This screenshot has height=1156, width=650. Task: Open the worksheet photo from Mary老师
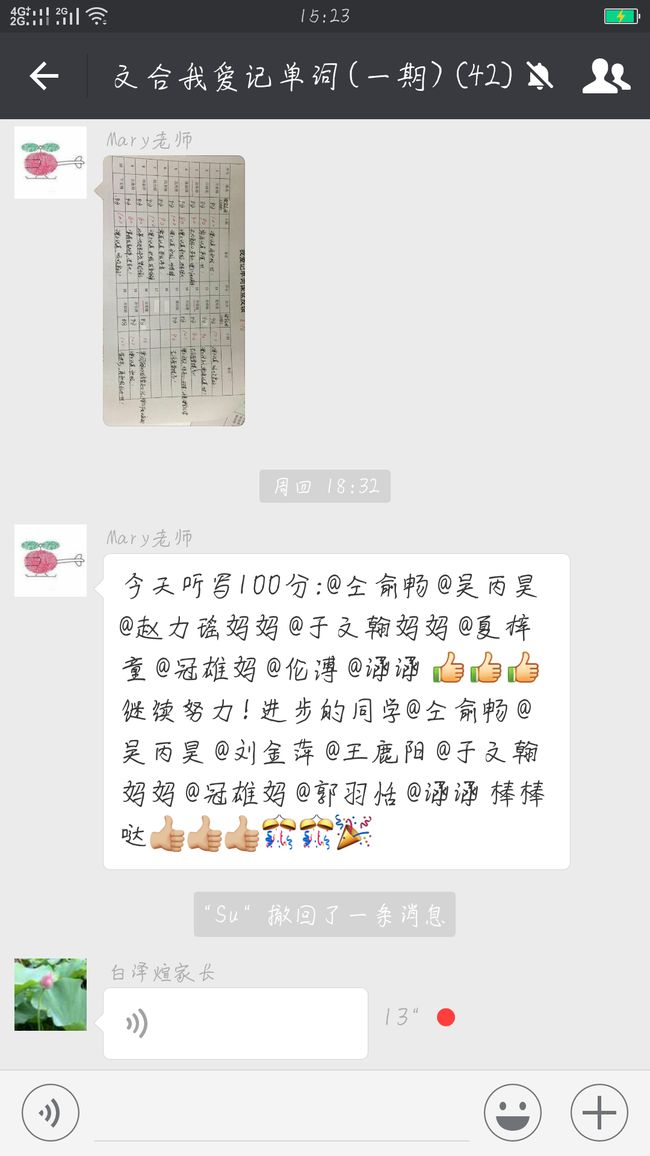pos(174,290)
